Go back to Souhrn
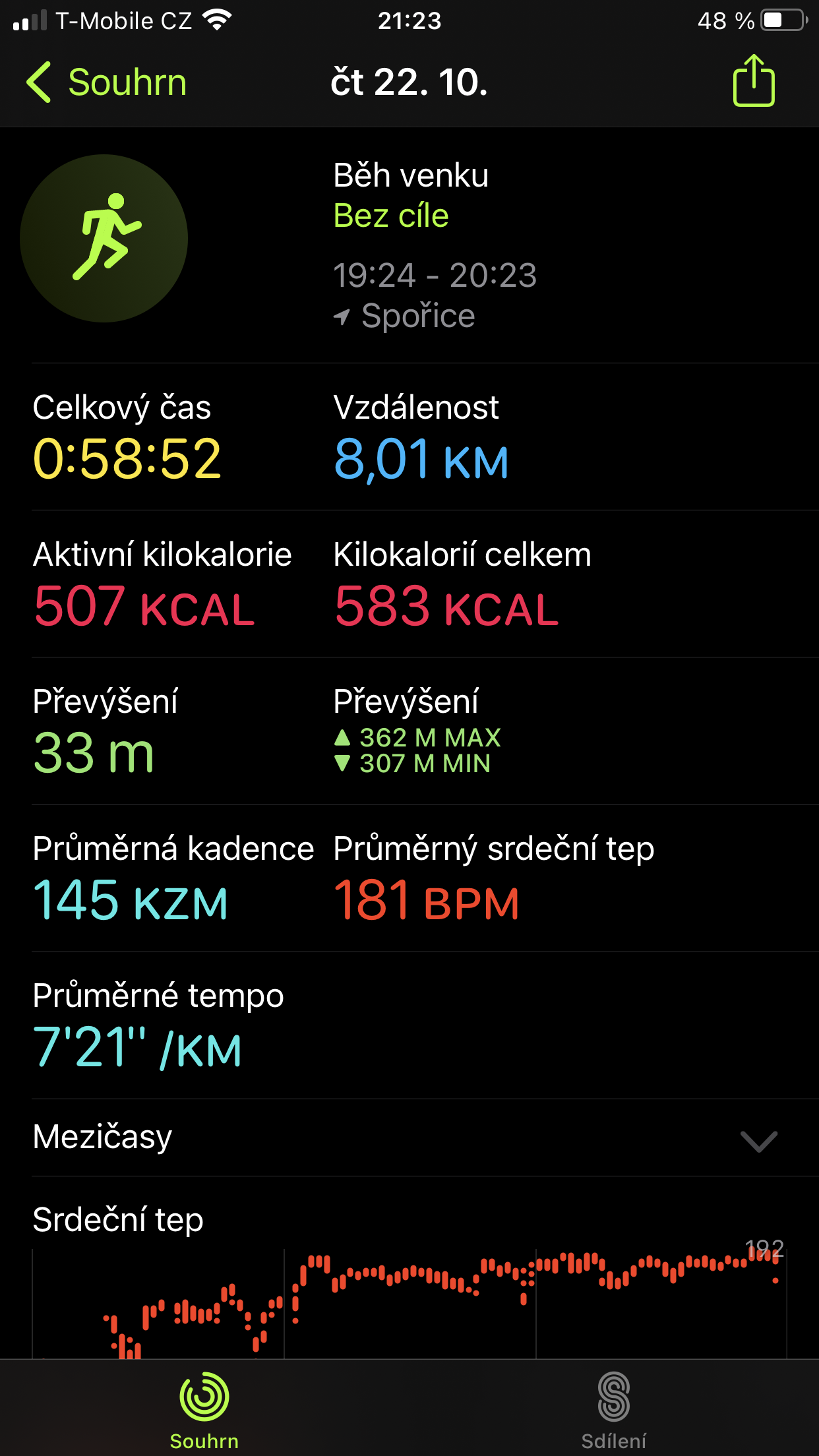This screenshot has width=819, height=1456. [x=106, y=82]
